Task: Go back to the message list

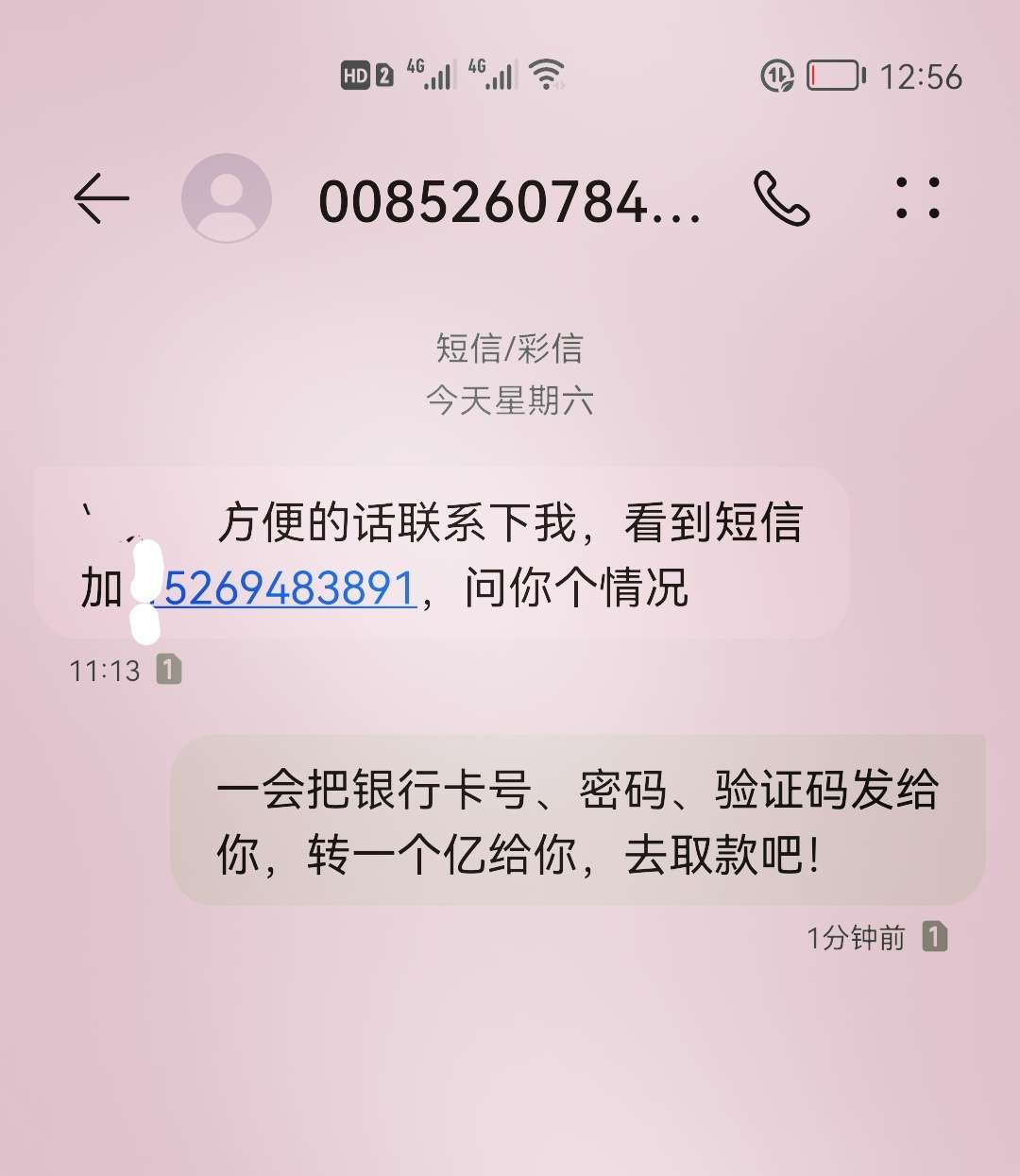Action: point(101,198)
